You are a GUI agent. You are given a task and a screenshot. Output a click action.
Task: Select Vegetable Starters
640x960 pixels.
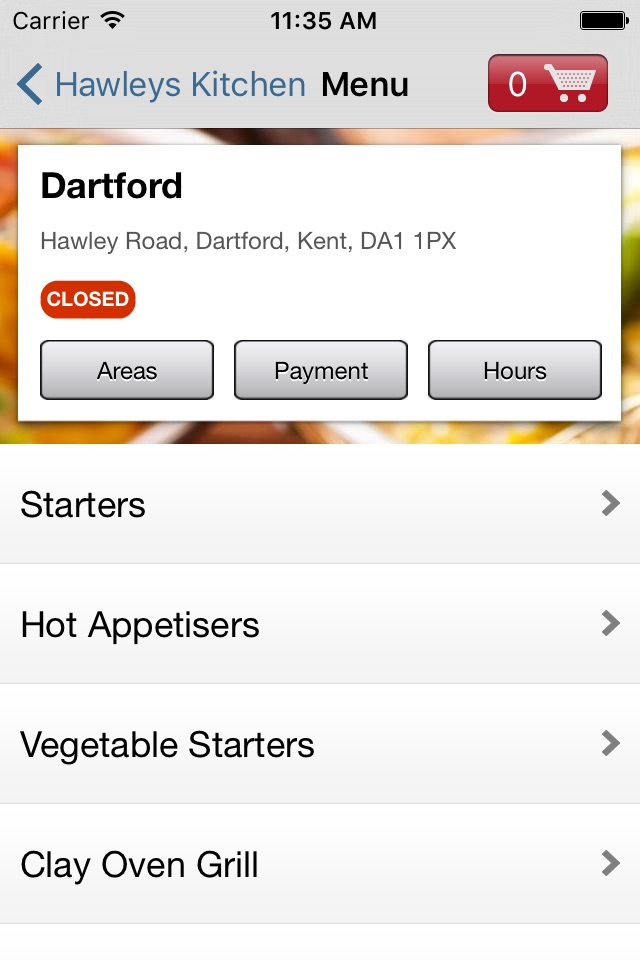click(320, 745)
